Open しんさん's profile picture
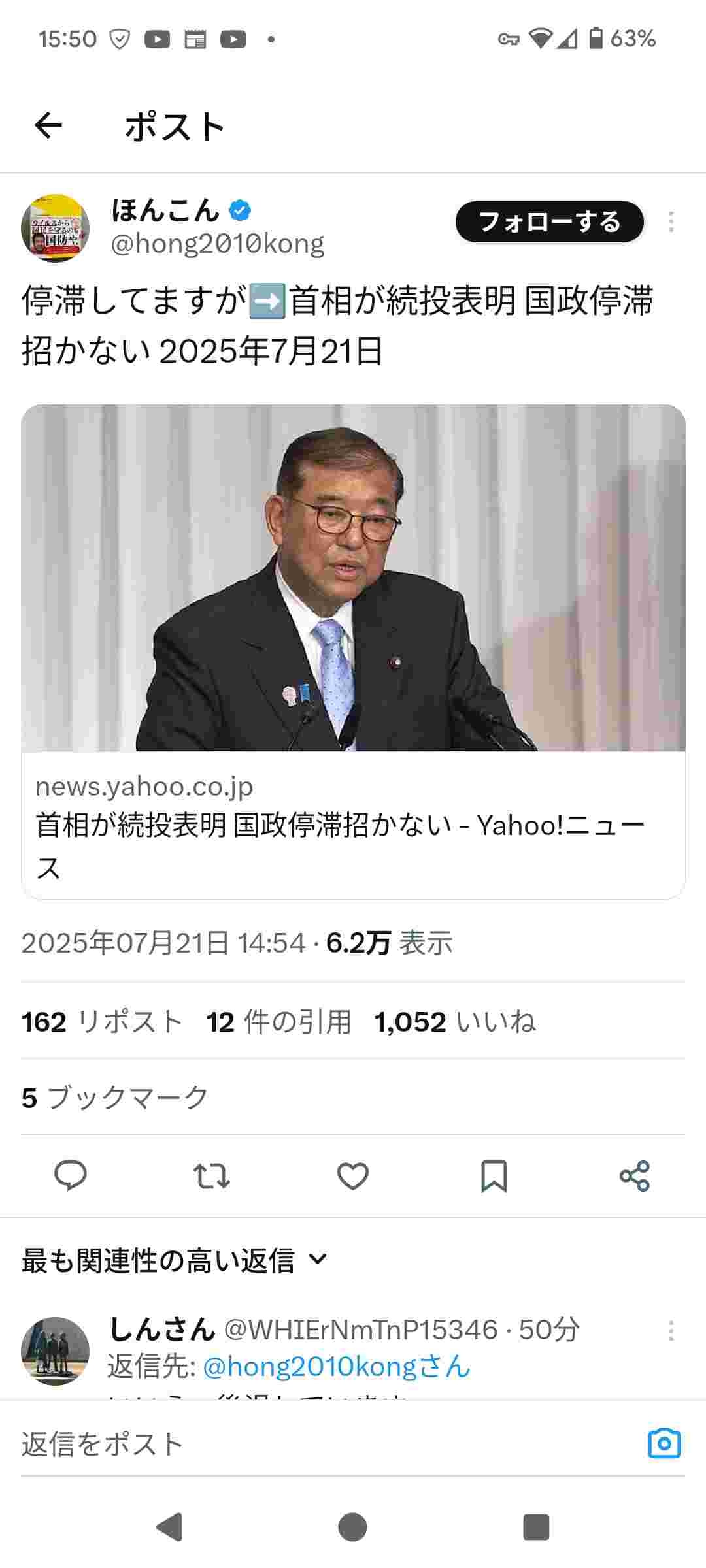 tap(55, 1350)
